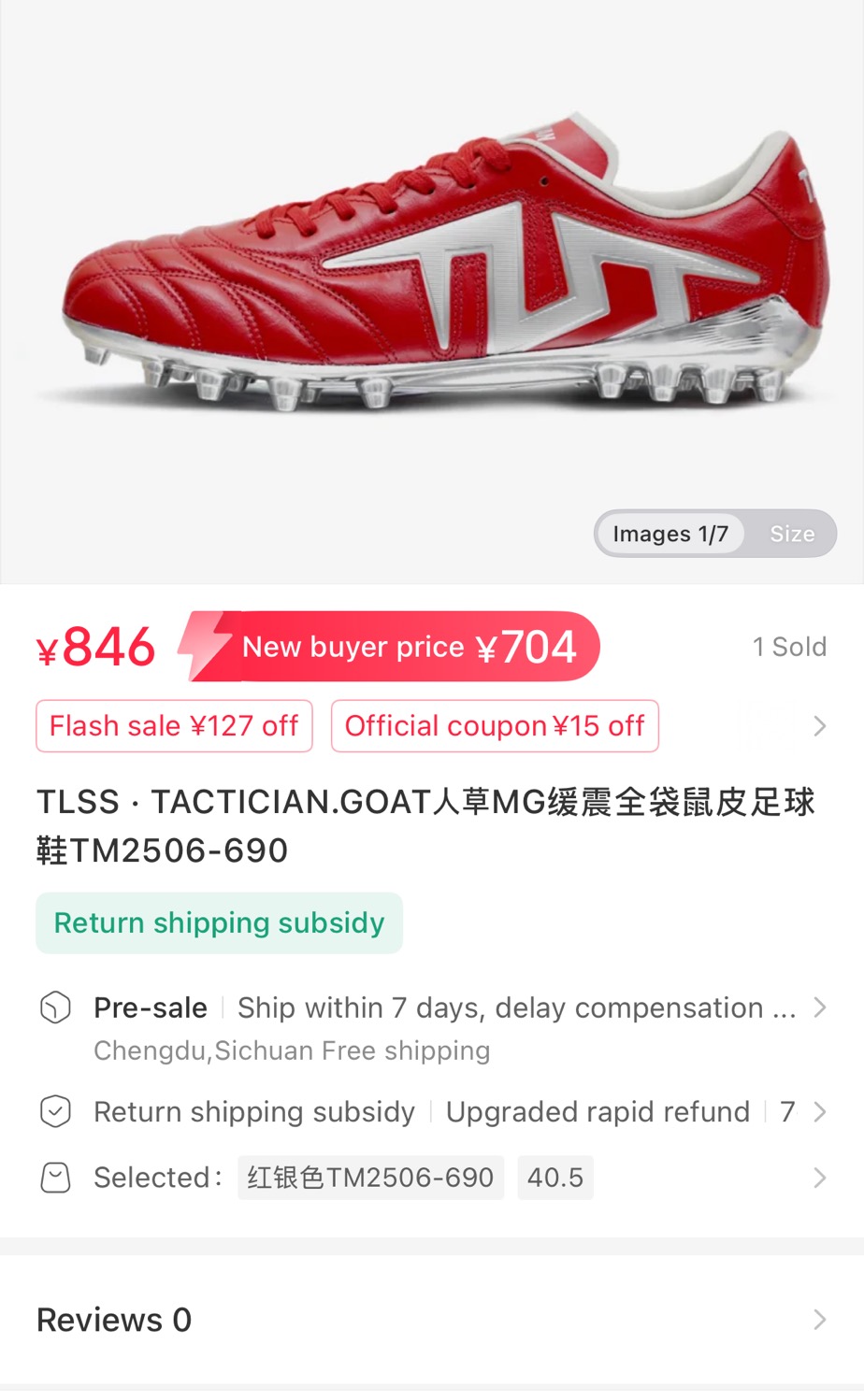Click the Official coupon ¥15 off

(x=495, y=725)
